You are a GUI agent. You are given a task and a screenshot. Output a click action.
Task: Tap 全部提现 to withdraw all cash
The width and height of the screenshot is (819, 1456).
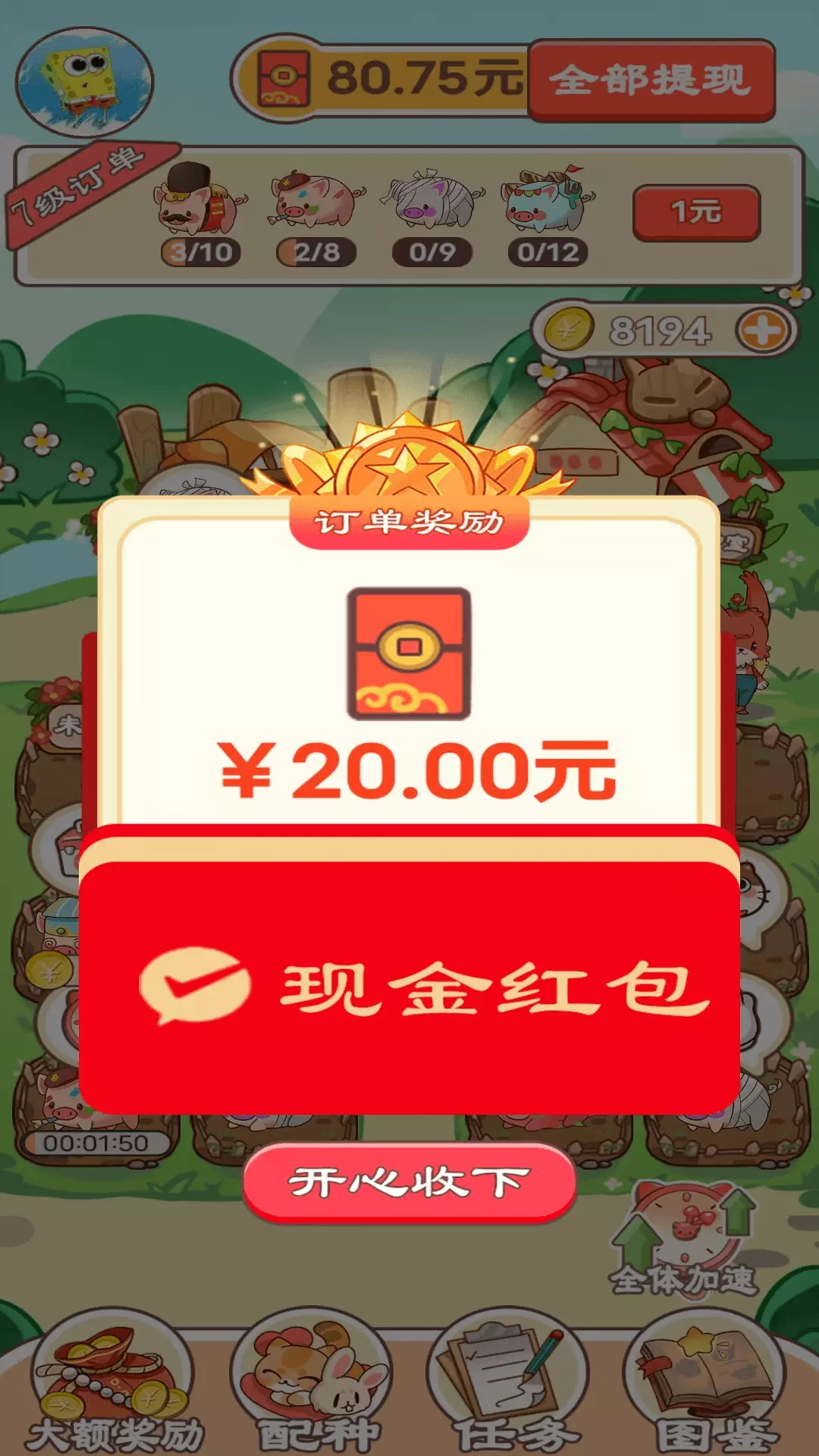tap(651, 80)
